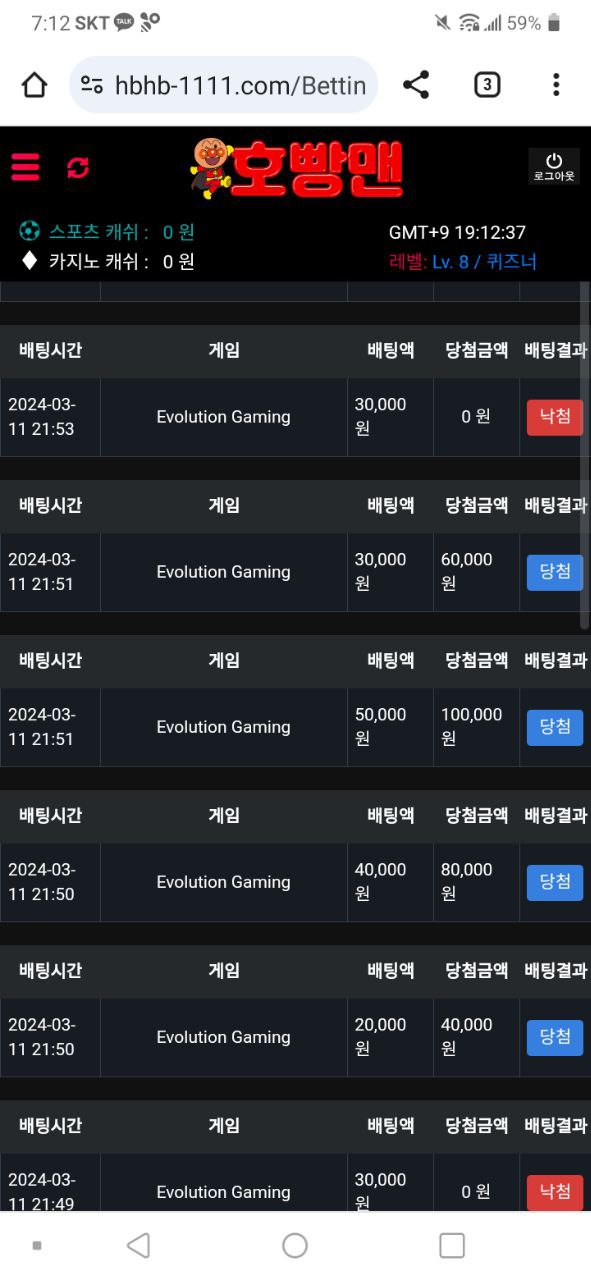The height and width of the screenshot is (1280, 591).
Task: Open the tab switcher showing 3 tabs
Action: tap(486, 85)
